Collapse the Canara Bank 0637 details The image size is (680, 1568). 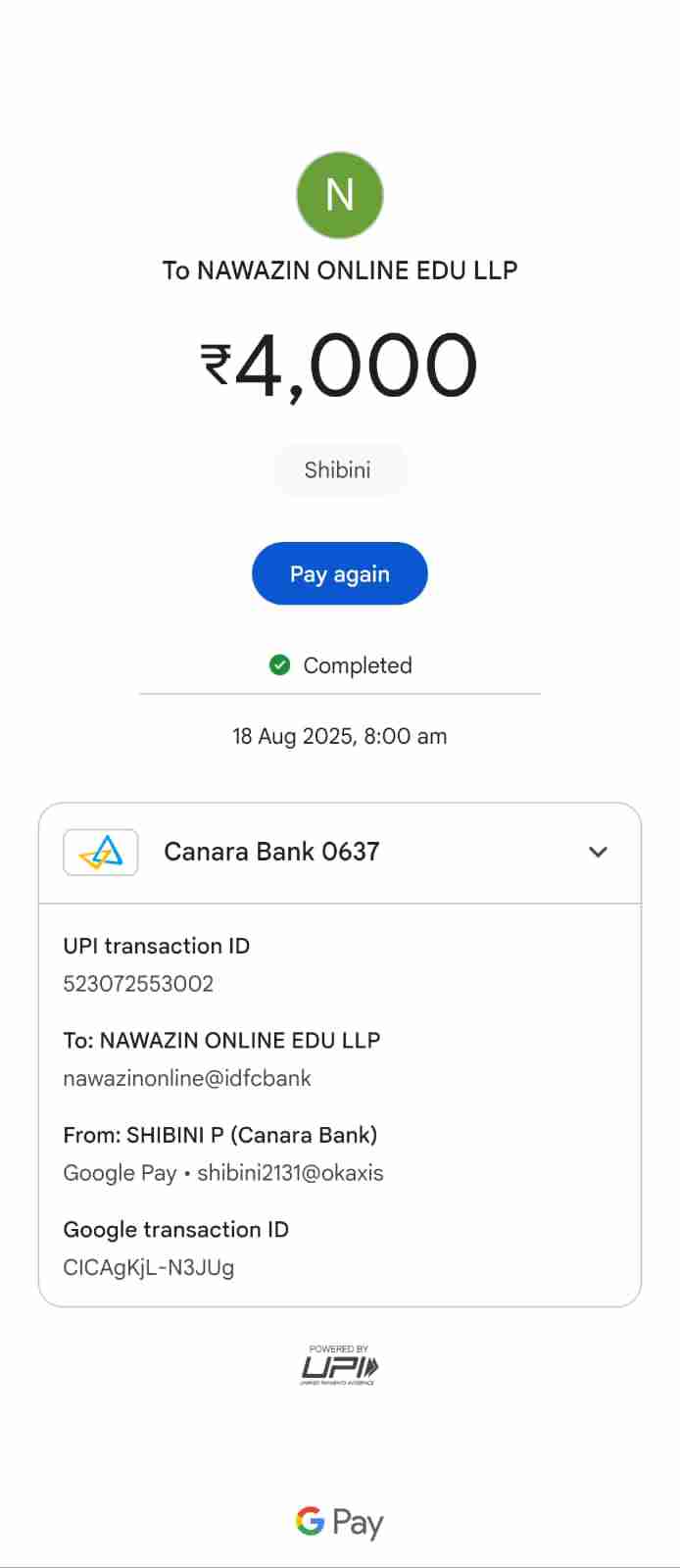tap(598, 852)
